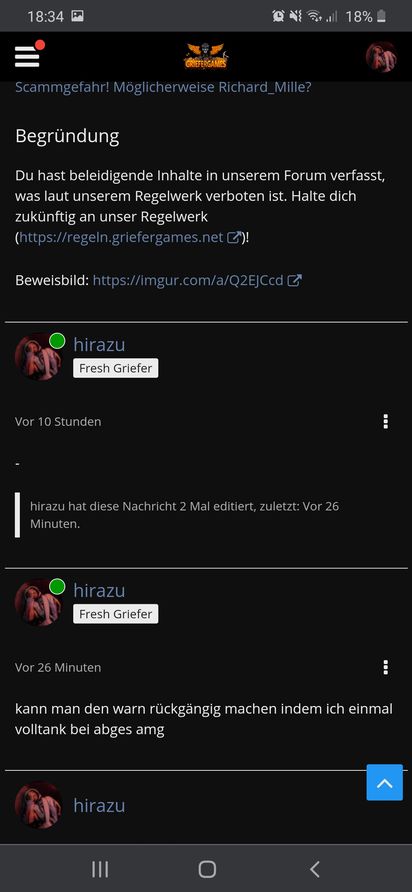Open options menu for post from 10 Stunden
412x892 pixels.
[x=385, y=422]
